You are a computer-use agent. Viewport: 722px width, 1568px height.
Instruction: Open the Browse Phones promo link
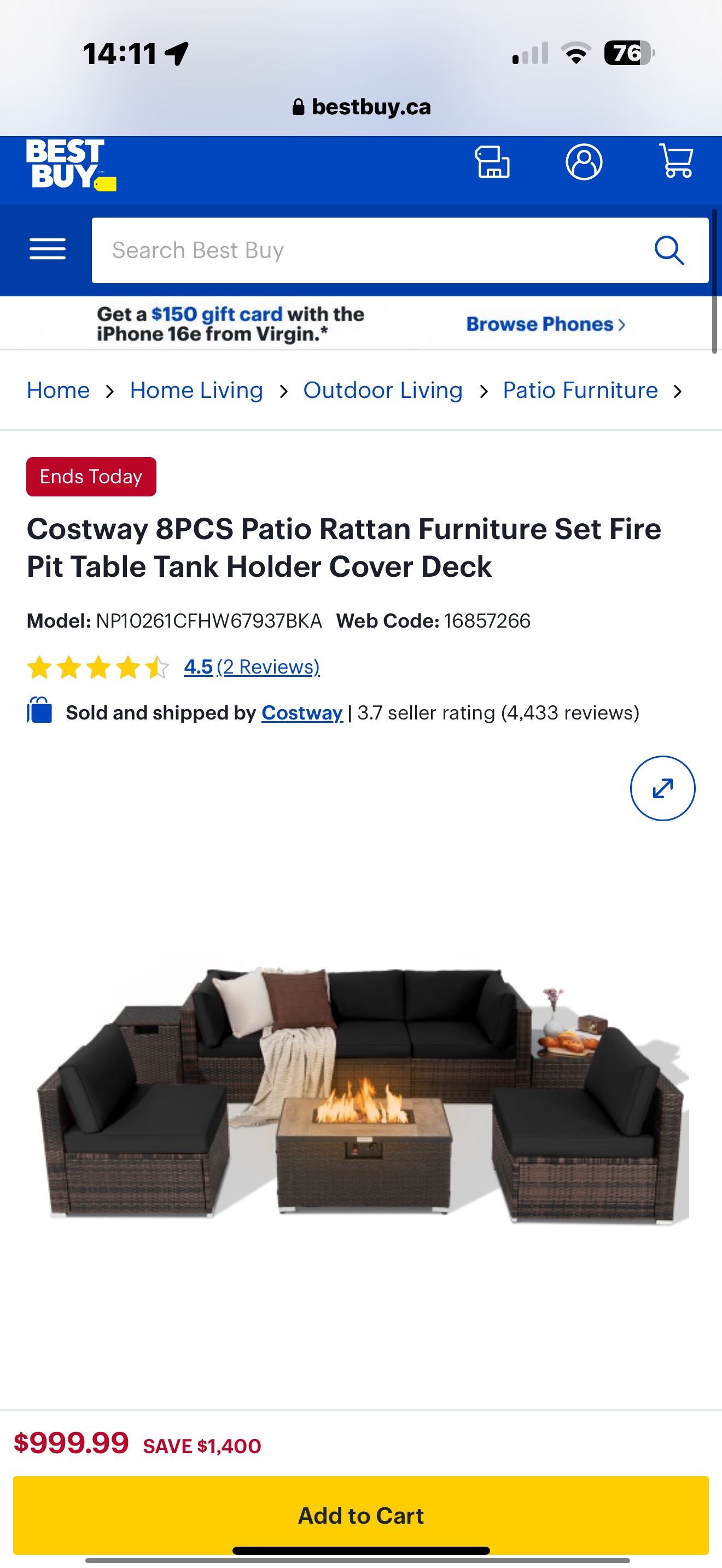545,324
